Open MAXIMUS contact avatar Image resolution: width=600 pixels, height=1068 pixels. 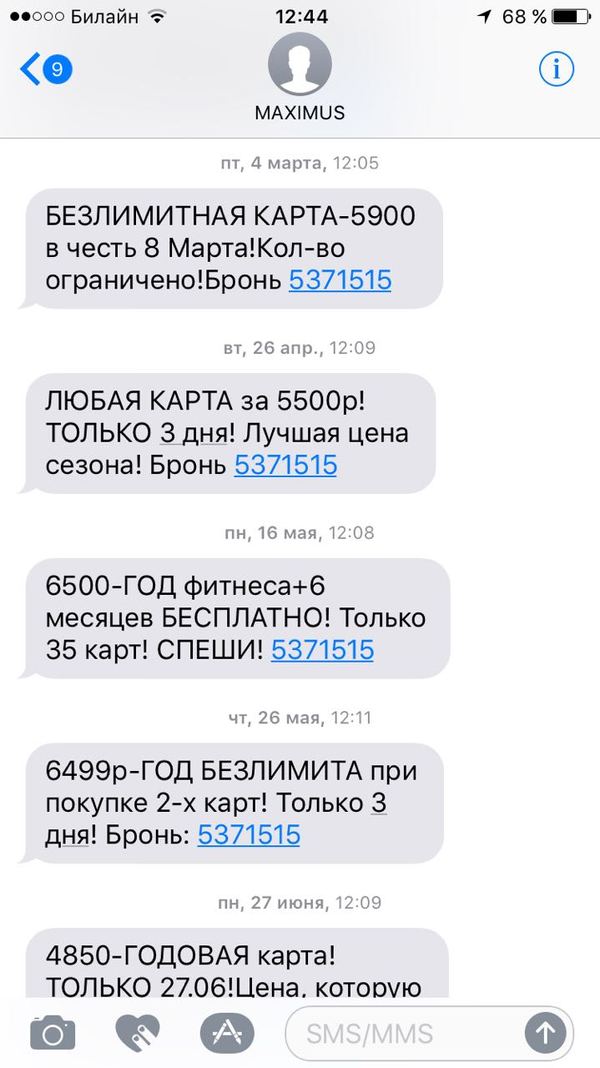[x=299, y=67]
